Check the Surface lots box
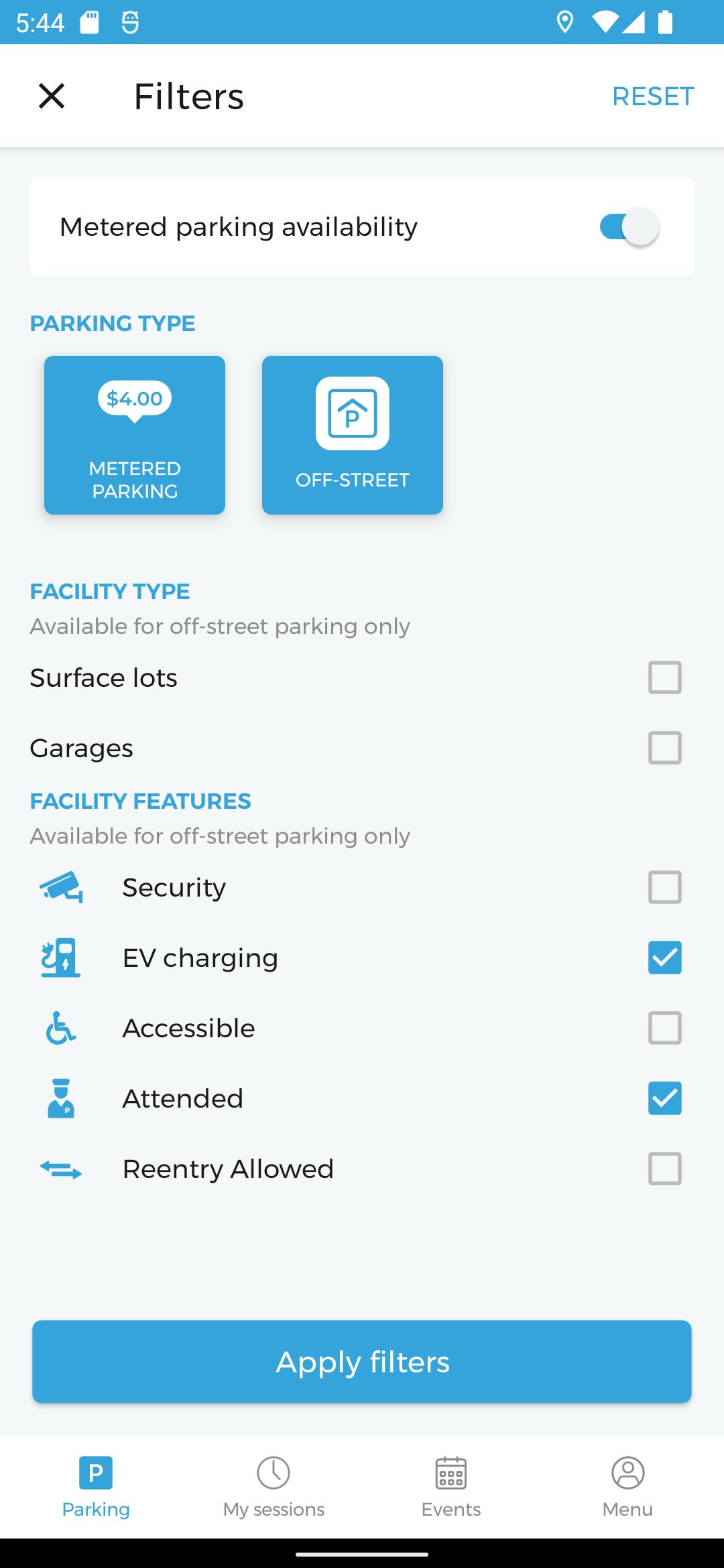 click(x=665, y=677)
